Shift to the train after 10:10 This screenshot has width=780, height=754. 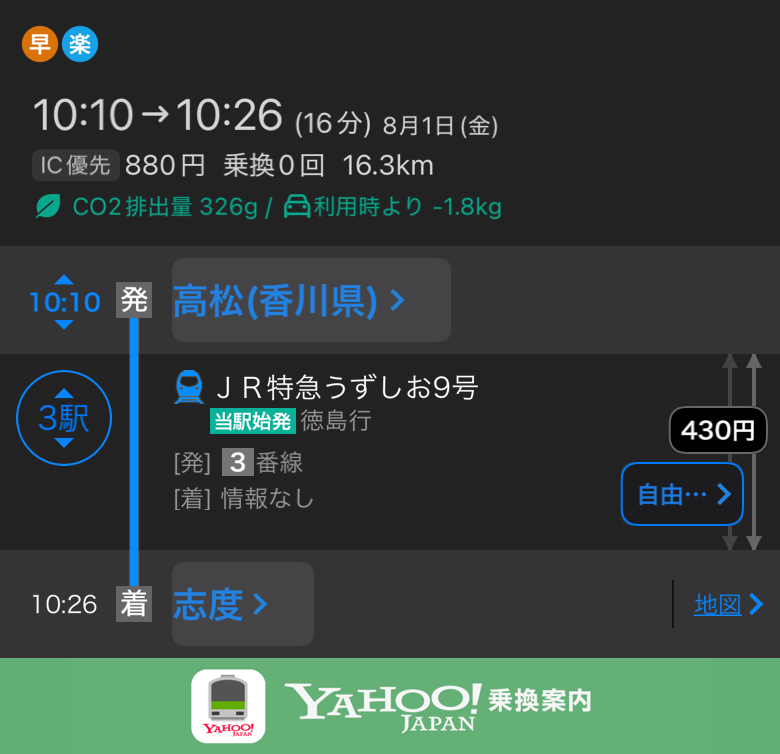[x=64, y=324]
